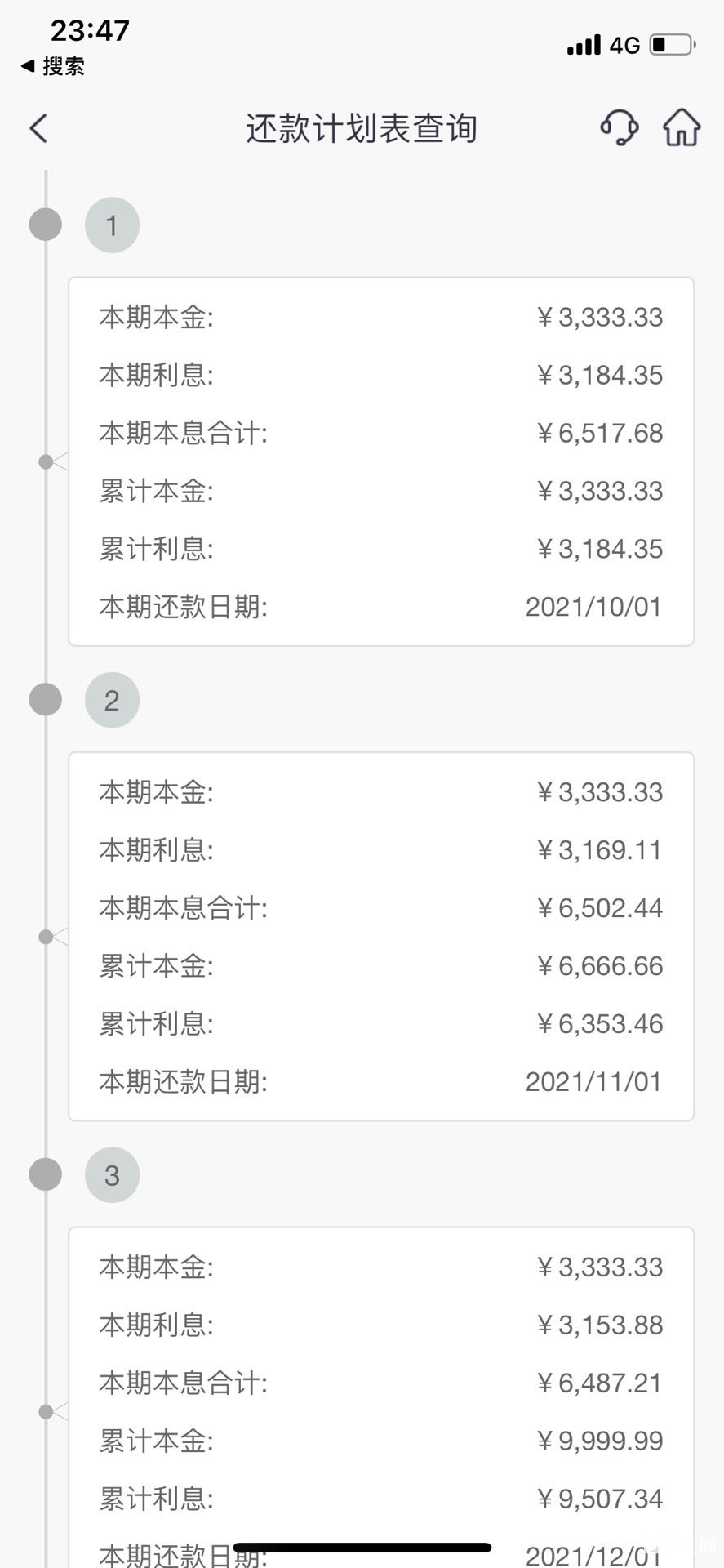Return to app home via house icon
Viewport: 724px width, 1568px height.
tap(682, 127)
